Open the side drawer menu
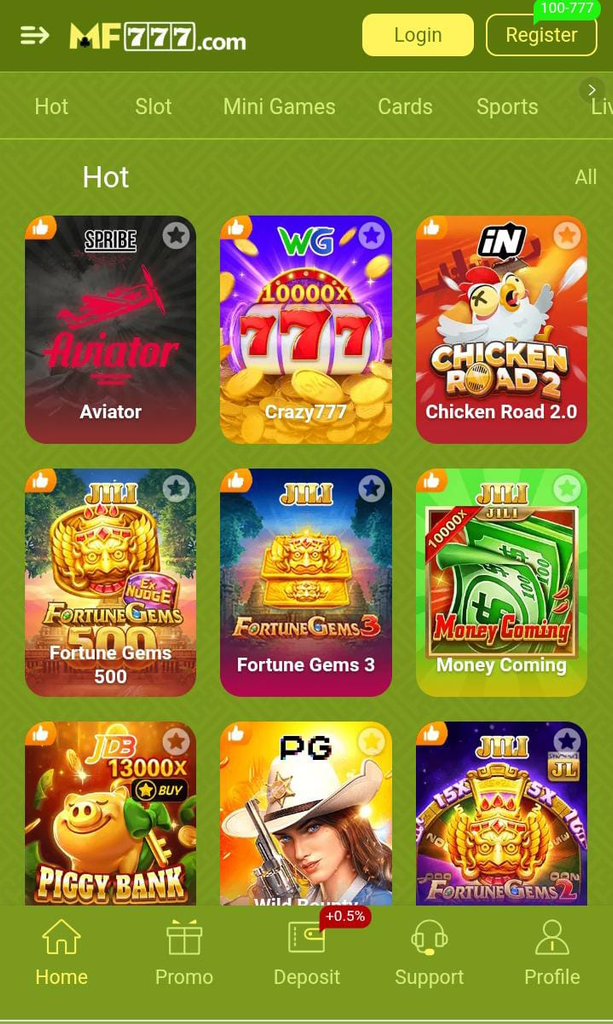 (35, 35)
